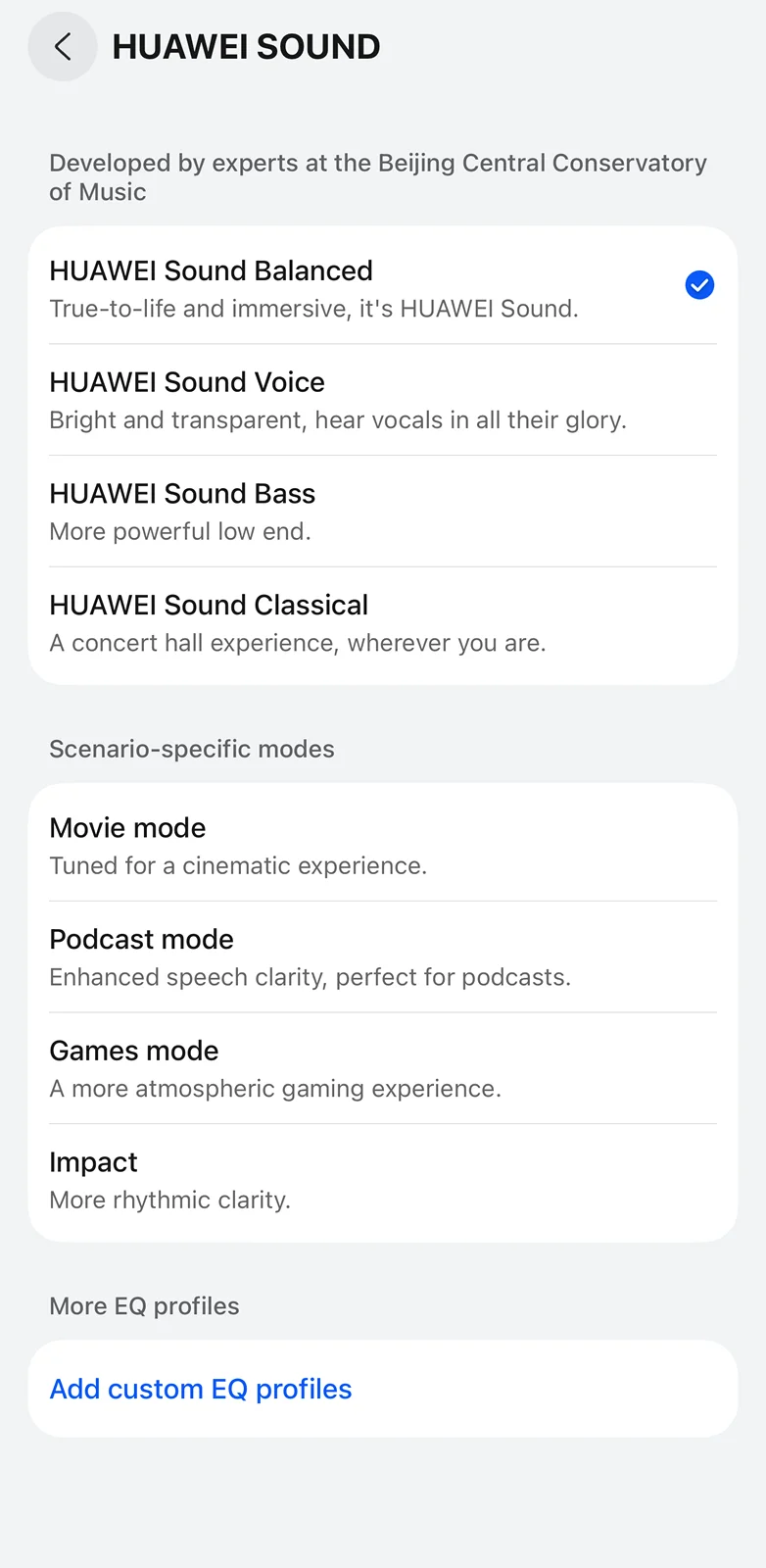Tap Add custom EQ profiles

201,1389
